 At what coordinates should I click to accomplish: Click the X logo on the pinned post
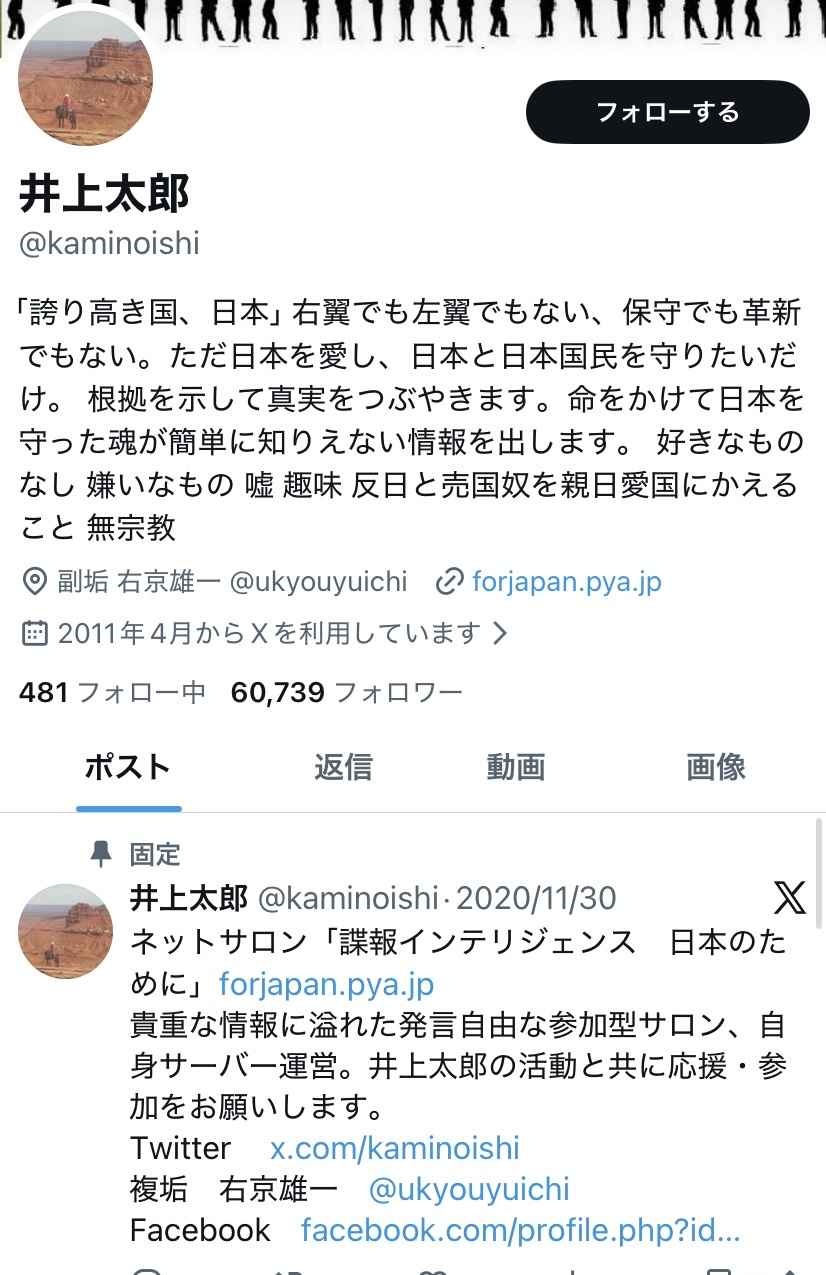pyautogui.click(x=790, y=898)
